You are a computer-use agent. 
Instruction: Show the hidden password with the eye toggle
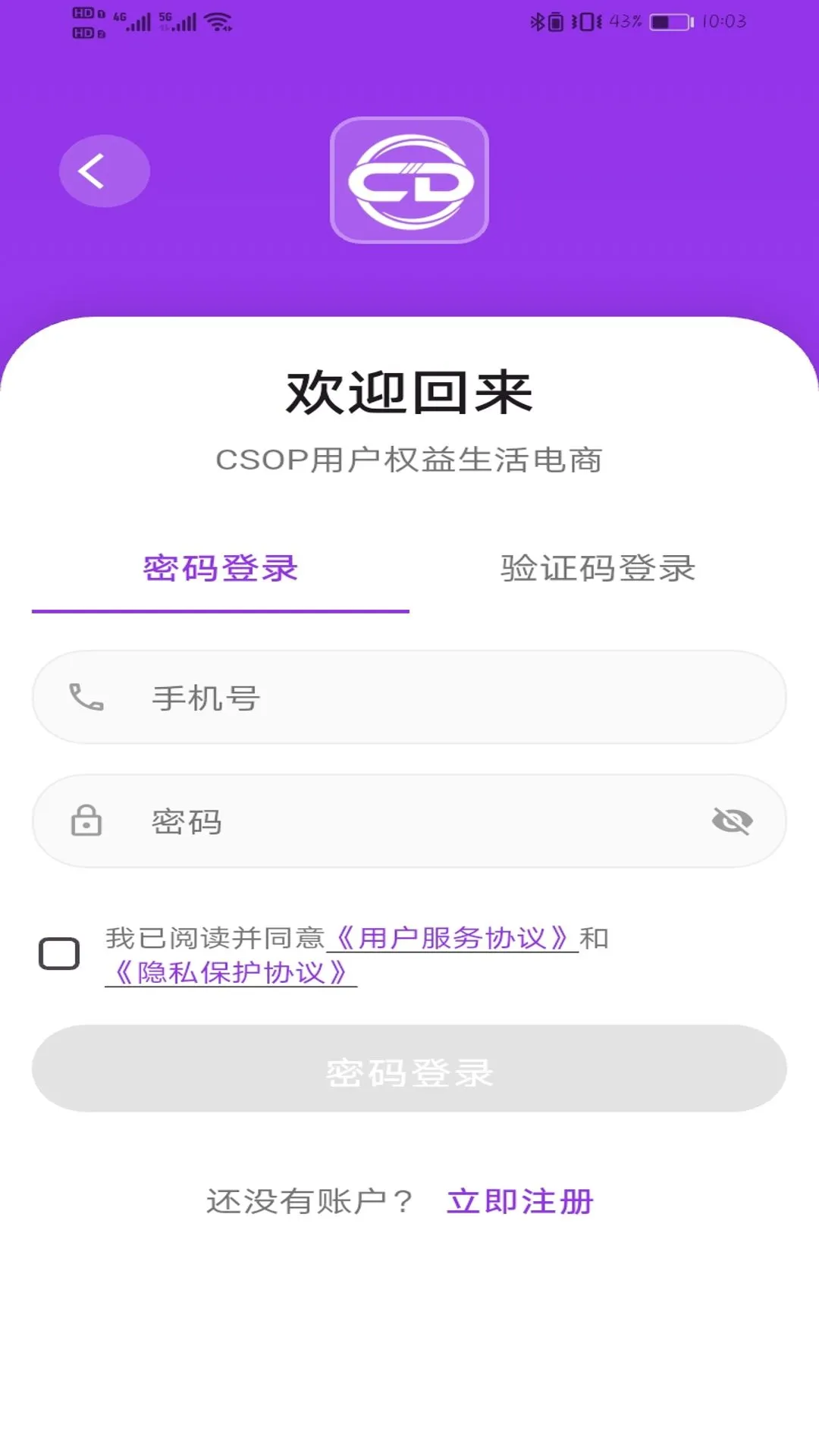[x=733, y=821]
